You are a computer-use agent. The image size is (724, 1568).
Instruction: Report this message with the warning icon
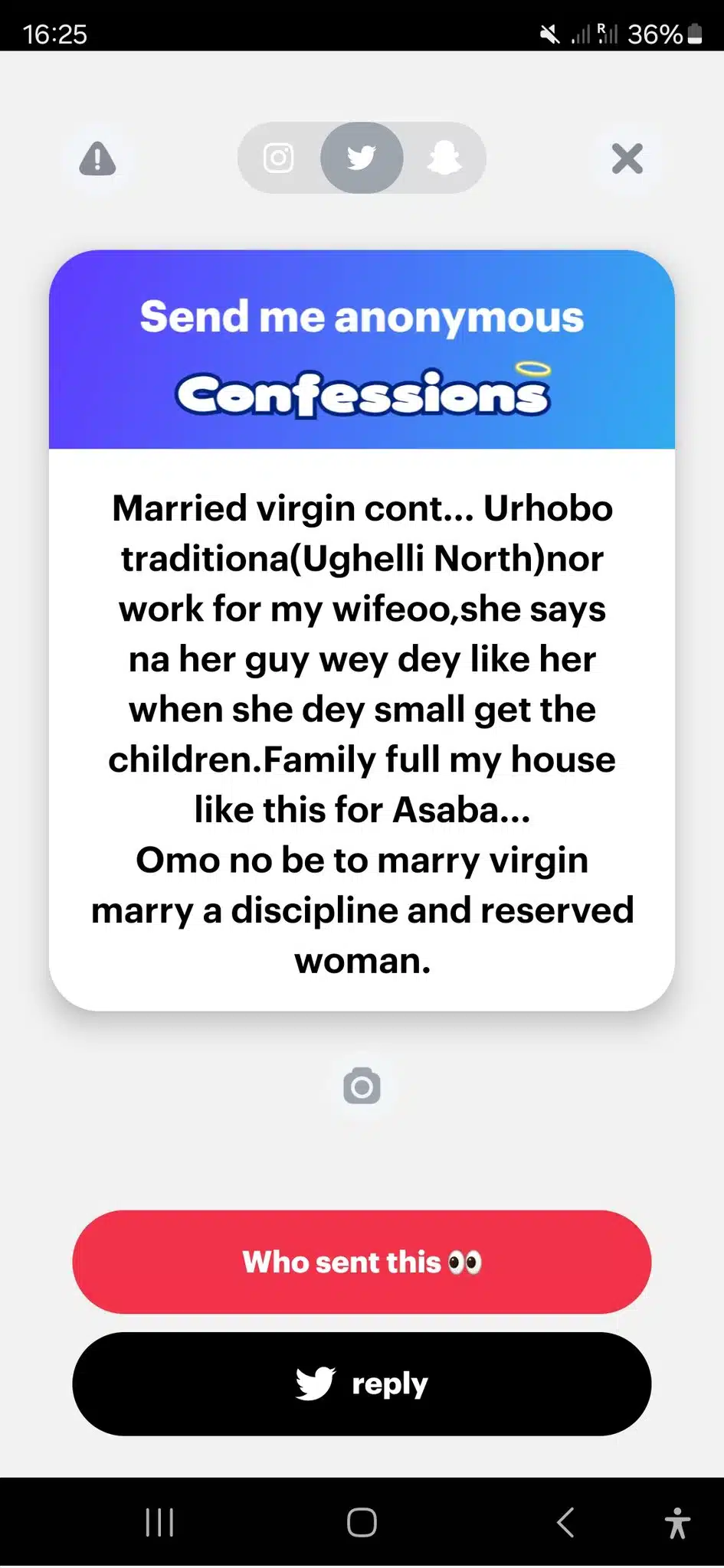point(97,158)
